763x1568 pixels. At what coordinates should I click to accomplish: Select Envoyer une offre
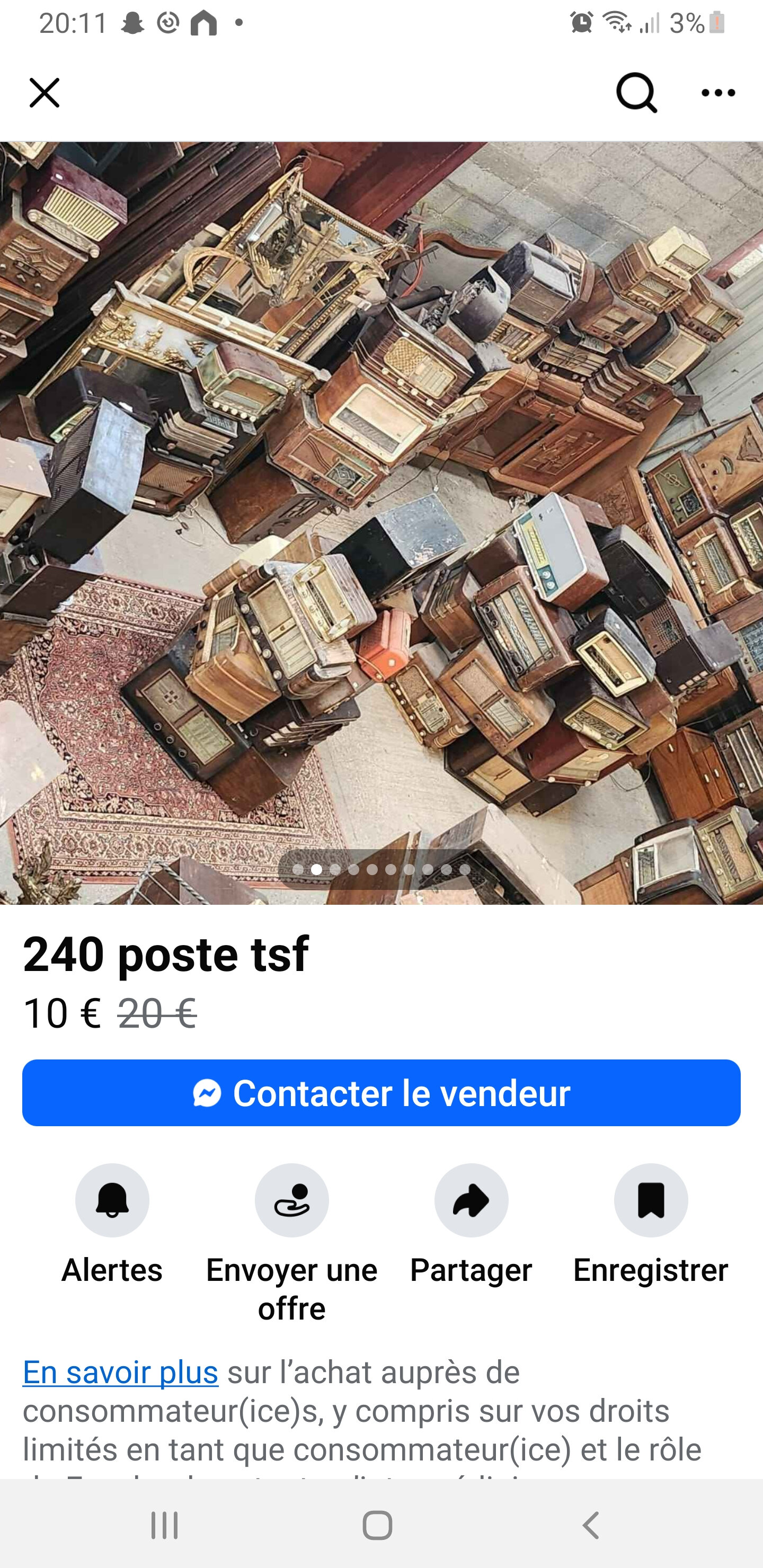(291, 1200)
